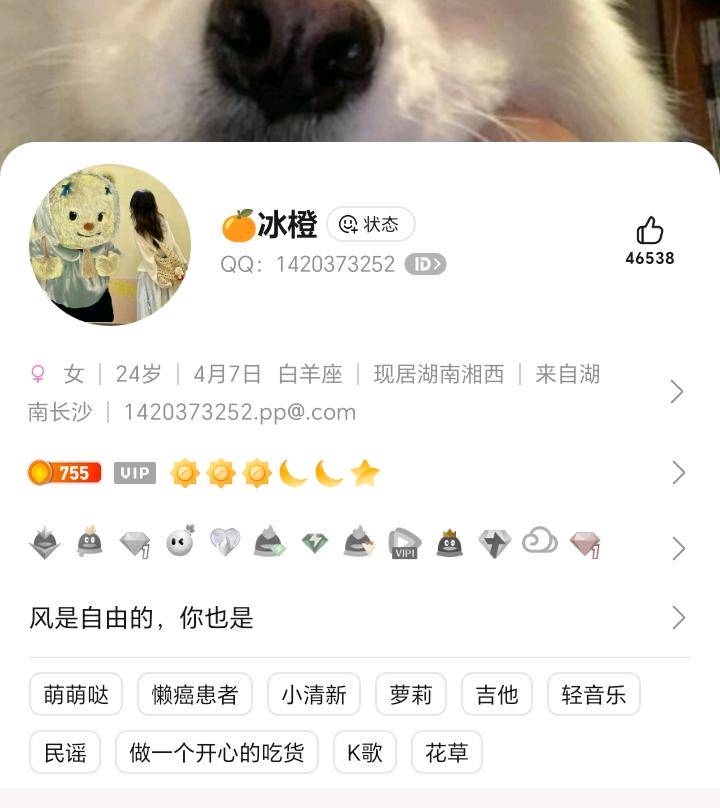
Task: Select the 萌萌哒 tag
Action: 76,694
